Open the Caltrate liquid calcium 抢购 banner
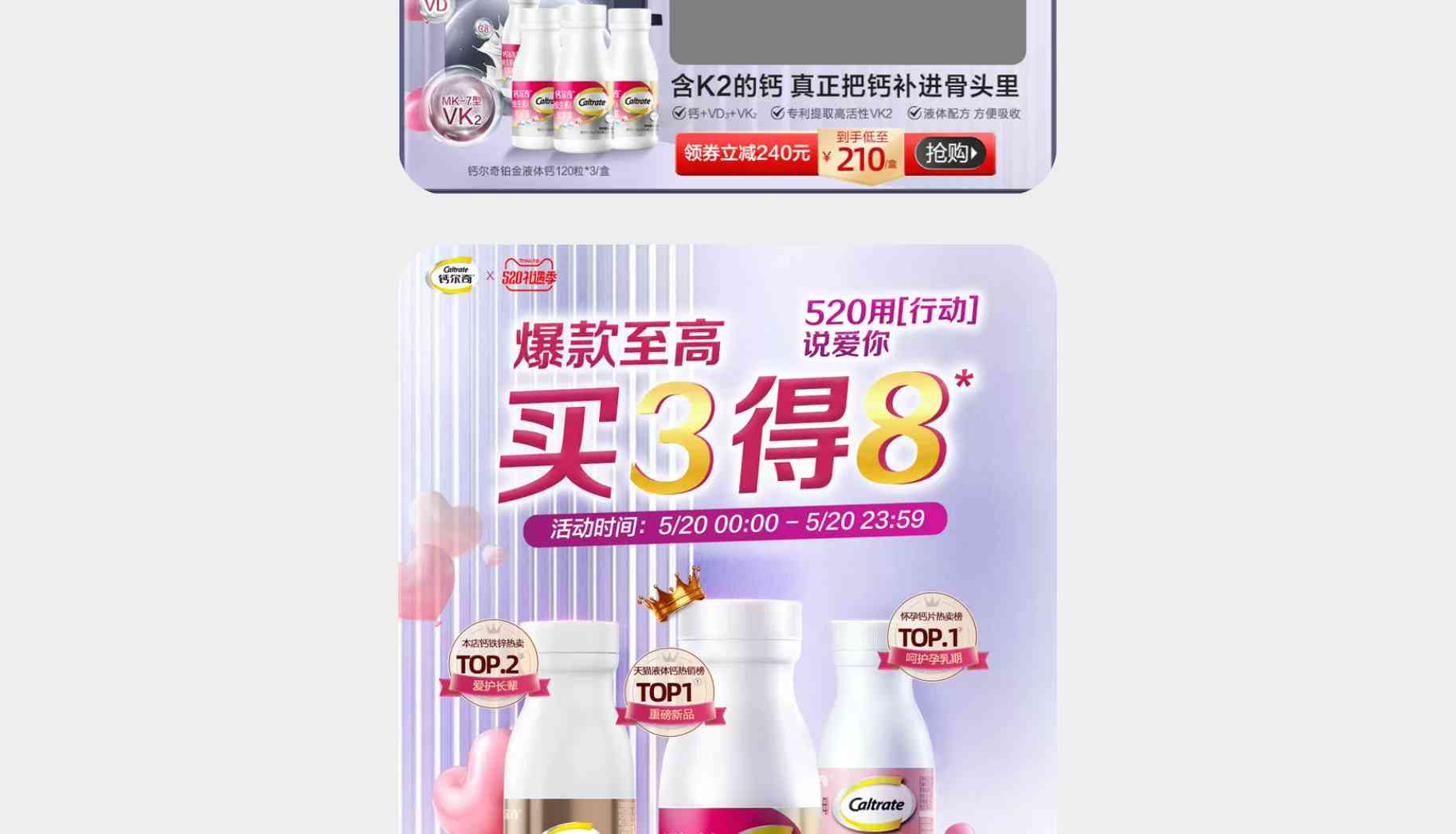This screenshot has width=1456, height=834. 950,153
